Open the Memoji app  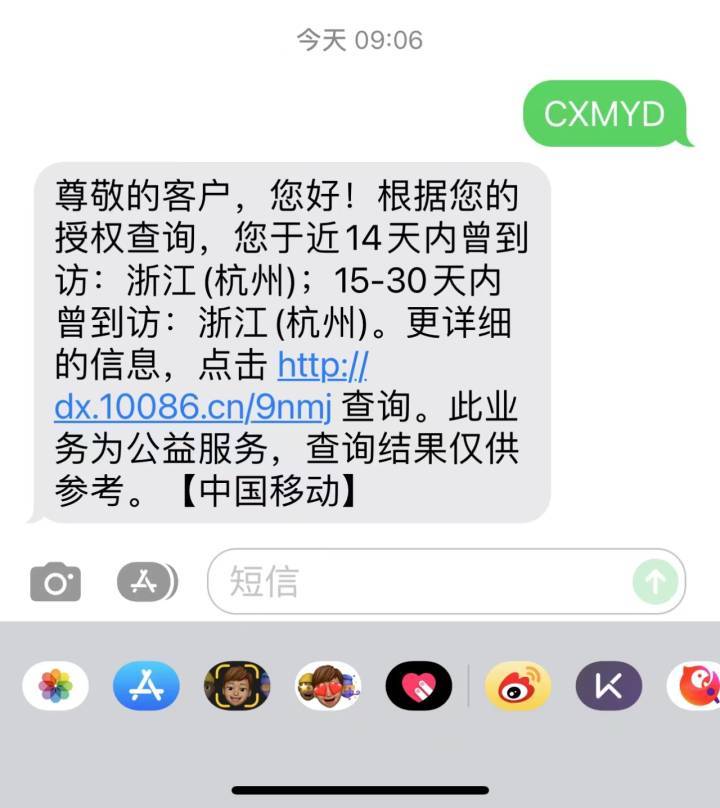point(237,686)
